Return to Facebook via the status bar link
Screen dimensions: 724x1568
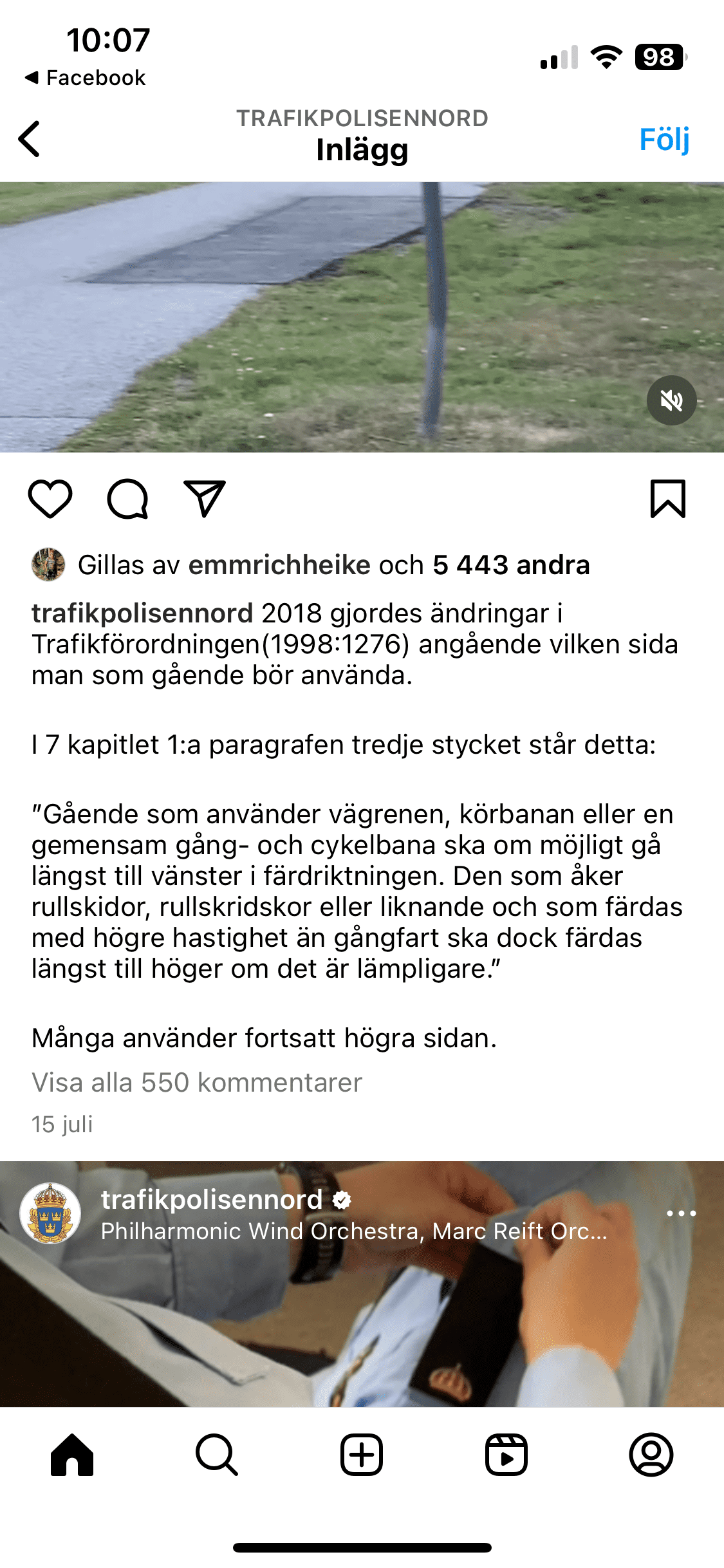[85, 78]
